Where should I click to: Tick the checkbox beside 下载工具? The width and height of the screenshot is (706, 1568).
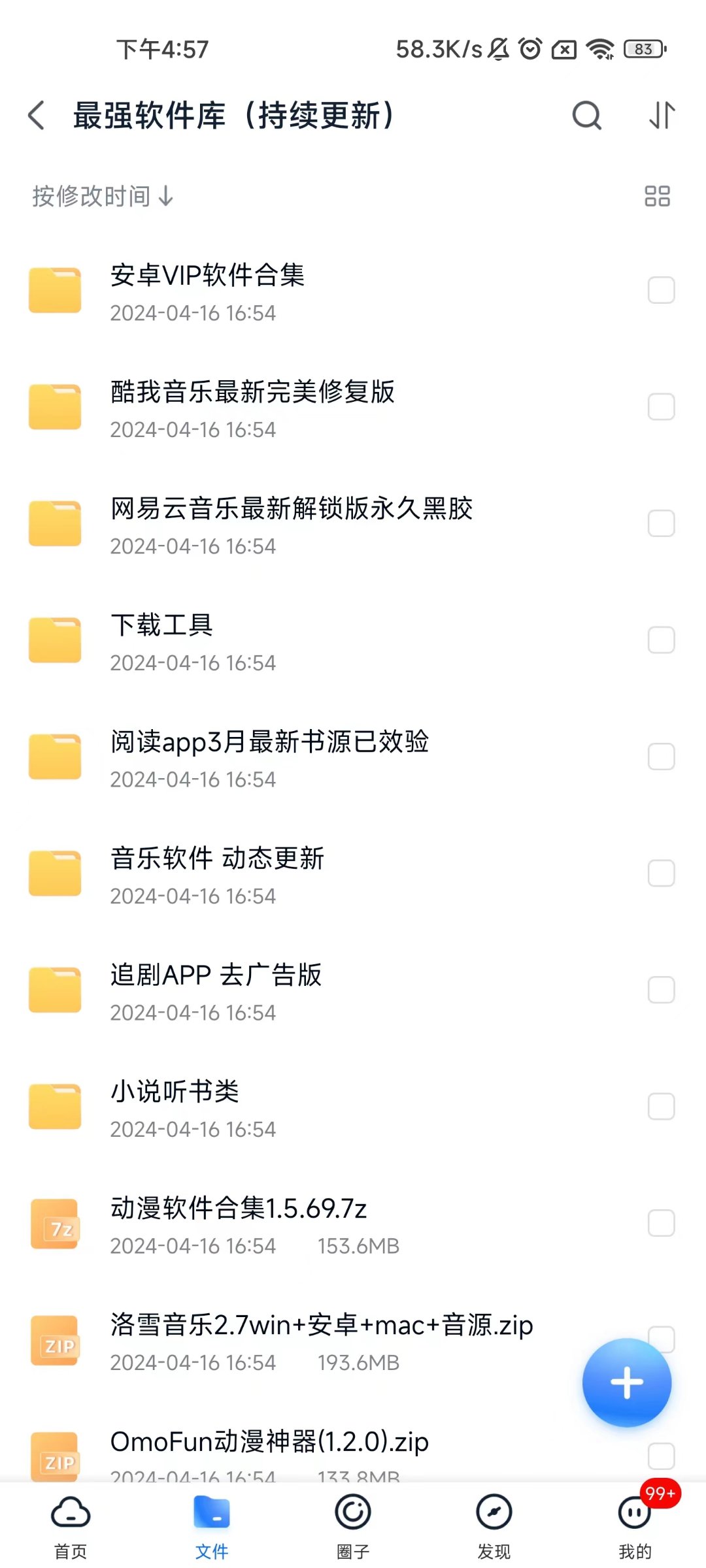click(x=661, y=640)
